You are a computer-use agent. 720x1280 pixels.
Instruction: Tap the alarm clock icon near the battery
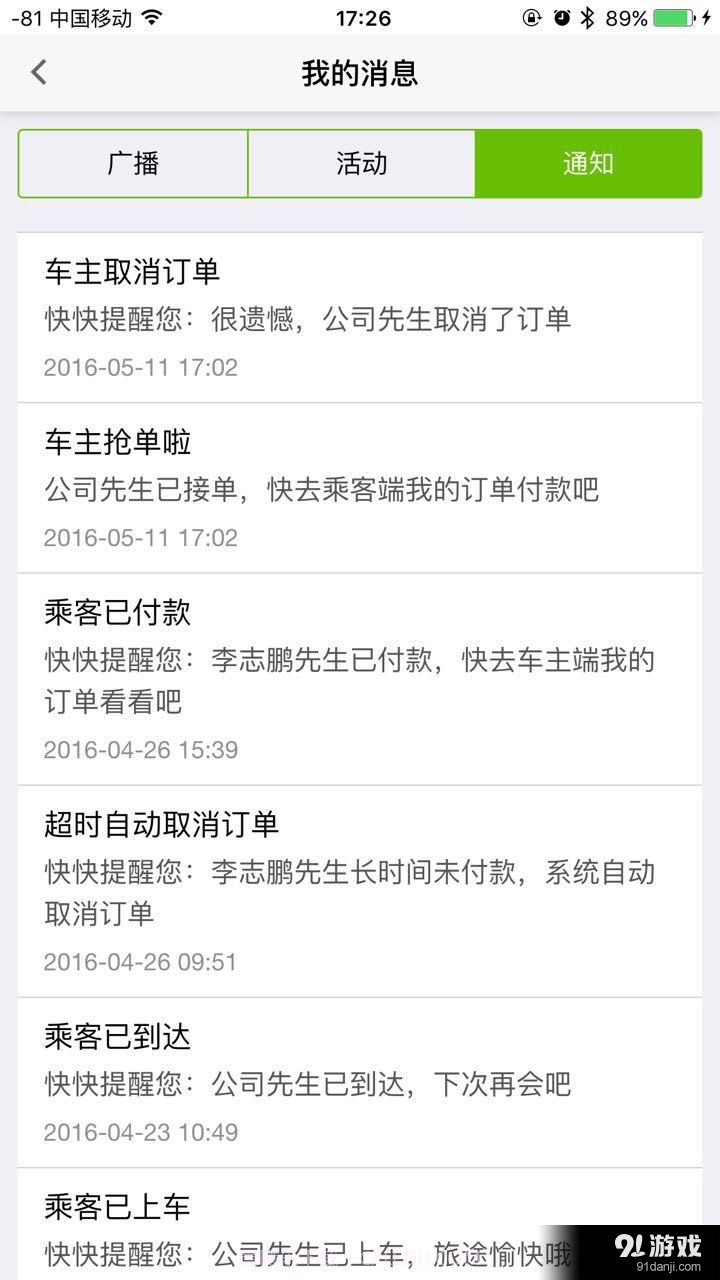tap(560, 16)
